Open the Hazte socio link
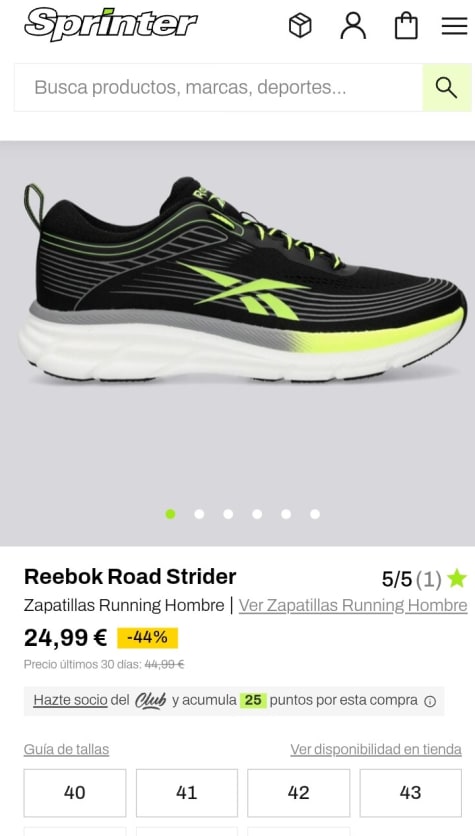Screen dimensions: 475x836 pos(70,700)
